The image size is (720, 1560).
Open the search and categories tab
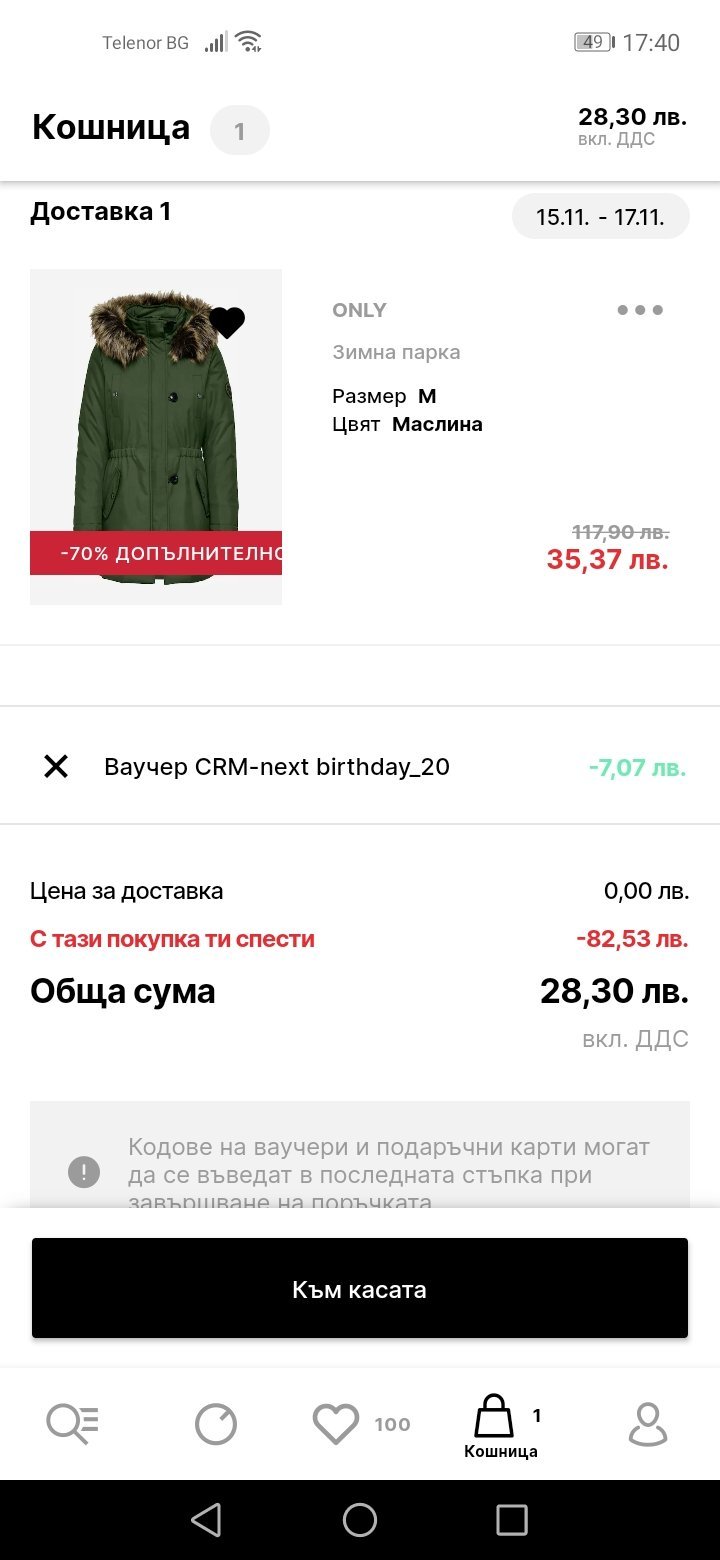coord(73,1423)
